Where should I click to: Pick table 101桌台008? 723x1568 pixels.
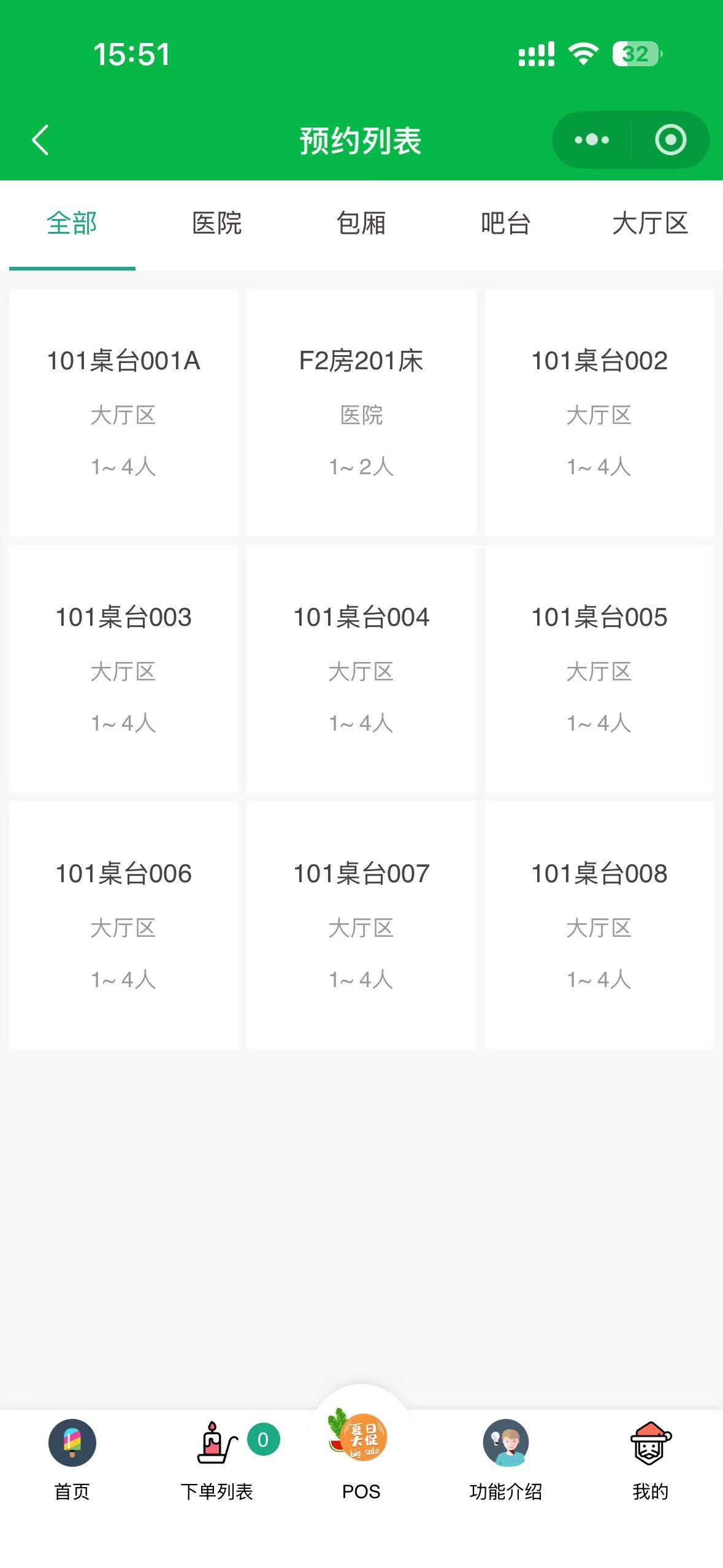[599, 925]
